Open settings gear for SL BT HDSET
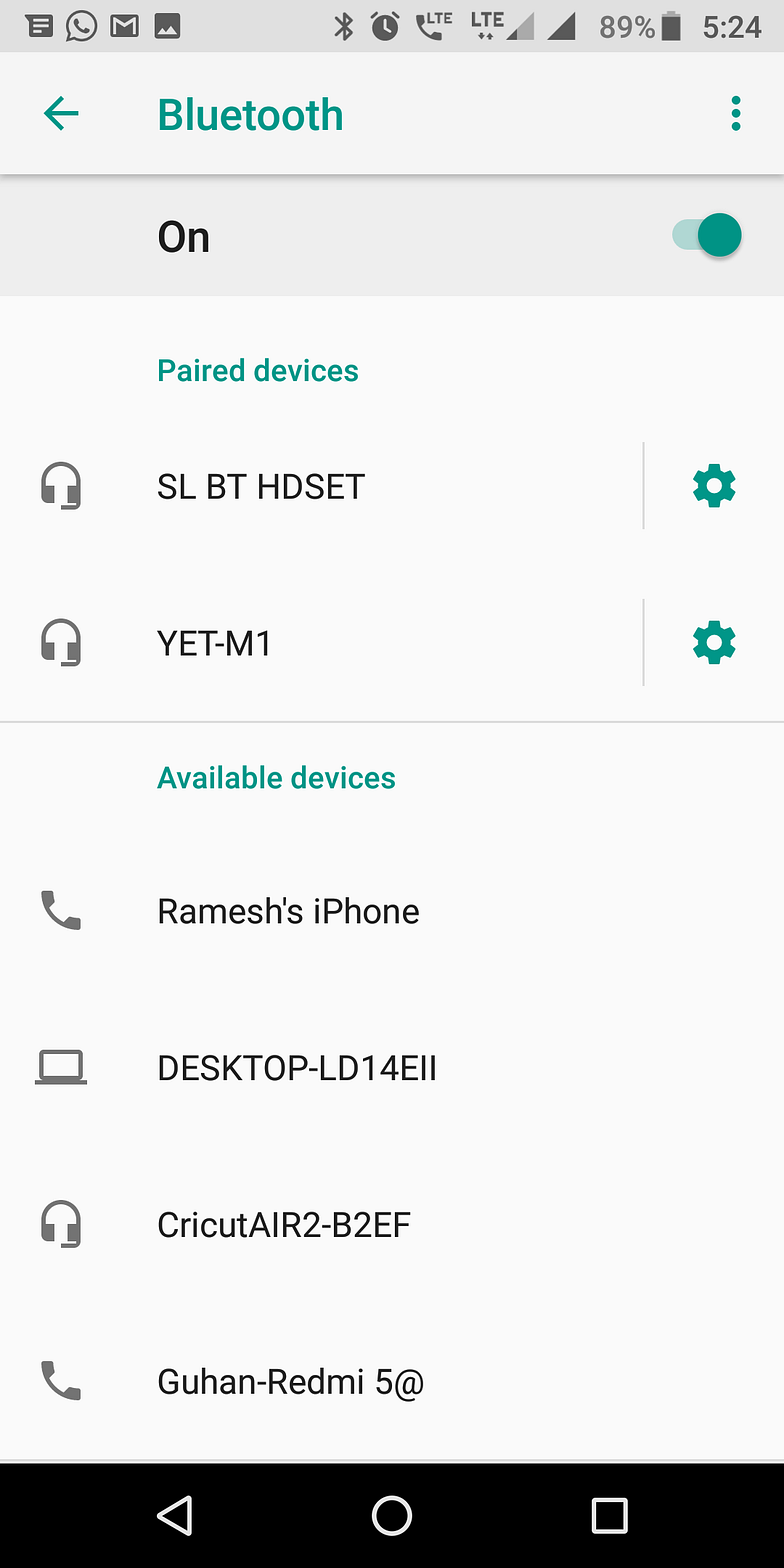Viewport: 784px width, 1568px height. (714, 486)
